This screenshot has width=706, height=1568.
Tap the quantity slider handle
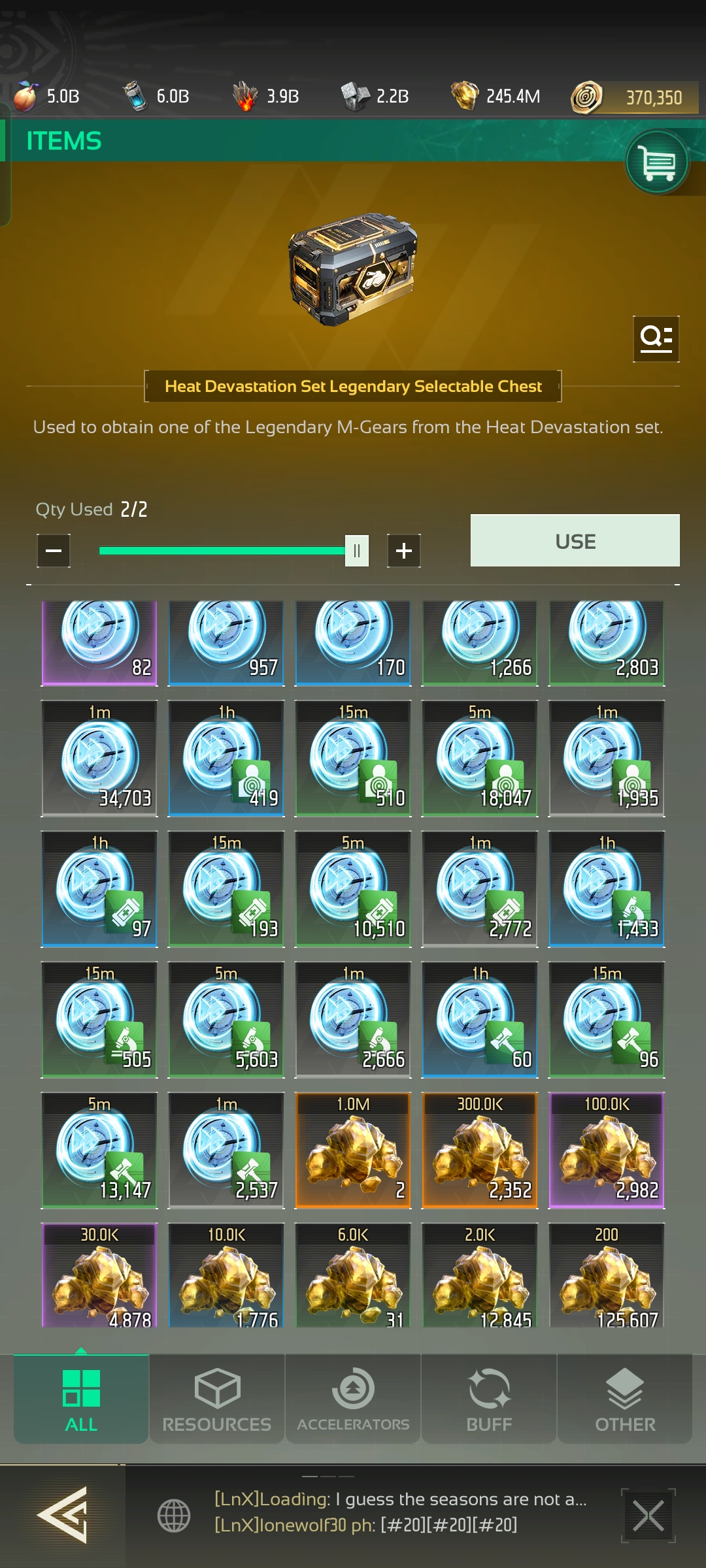pos(357,551)
